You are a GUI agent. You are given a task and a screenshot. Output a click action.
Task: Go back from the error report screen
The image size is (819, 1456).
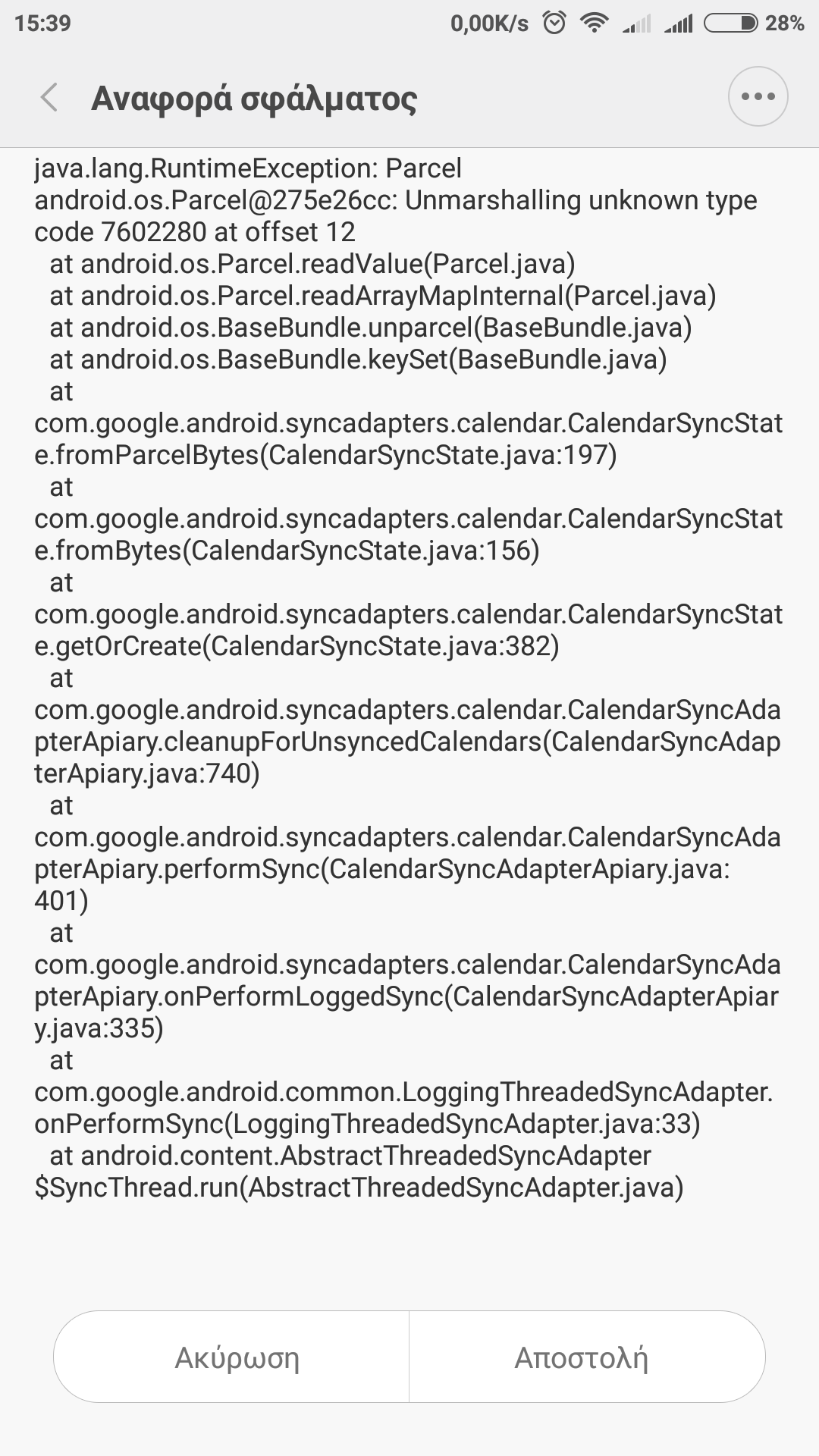coord(50,98)
